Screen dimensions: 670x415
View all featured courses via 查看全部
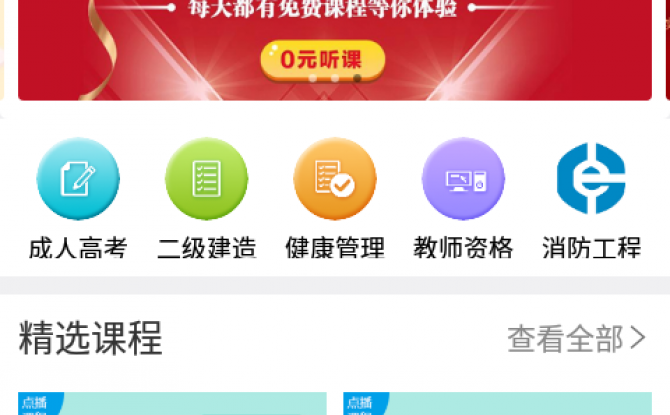click(576, 340)
